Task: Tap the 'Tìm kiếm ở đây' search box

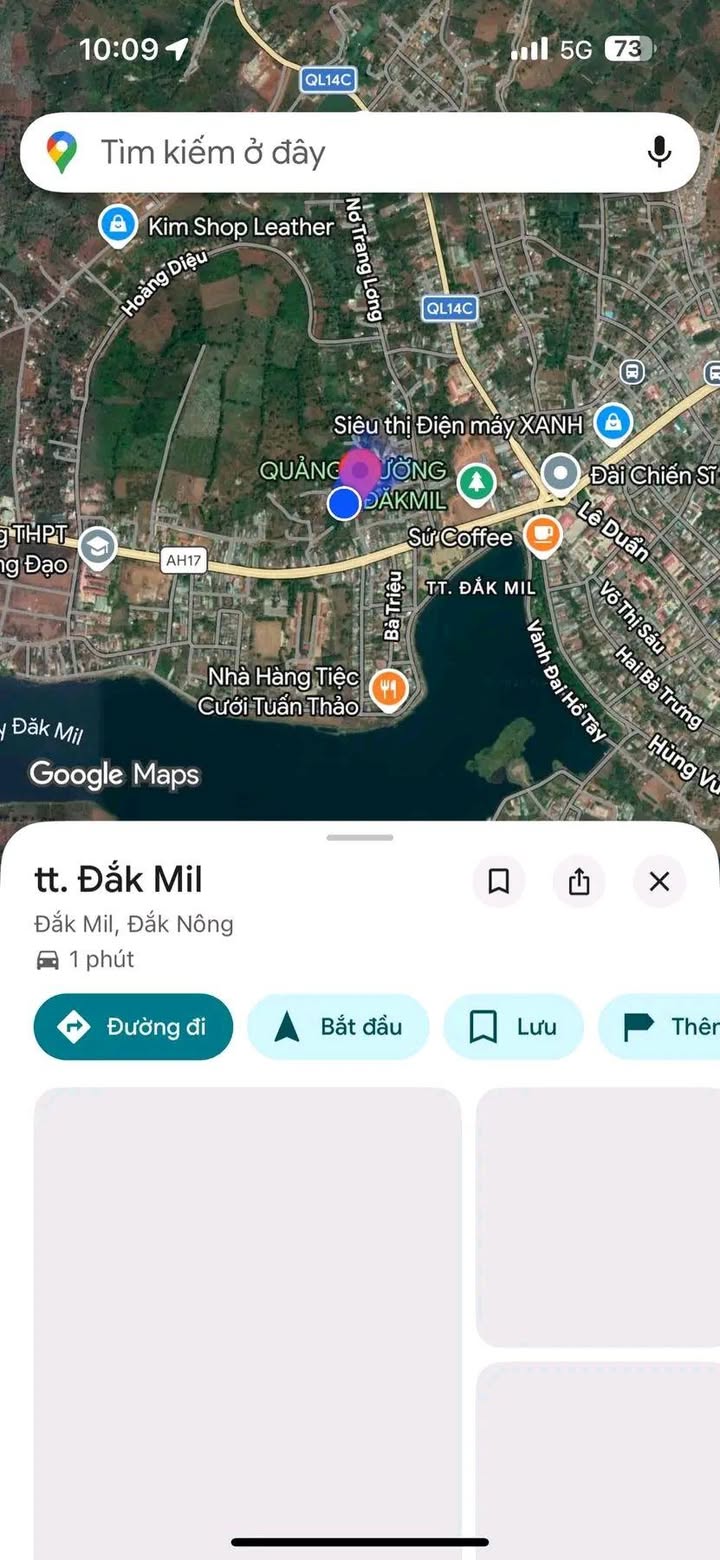Action: (x=340, y=153)
